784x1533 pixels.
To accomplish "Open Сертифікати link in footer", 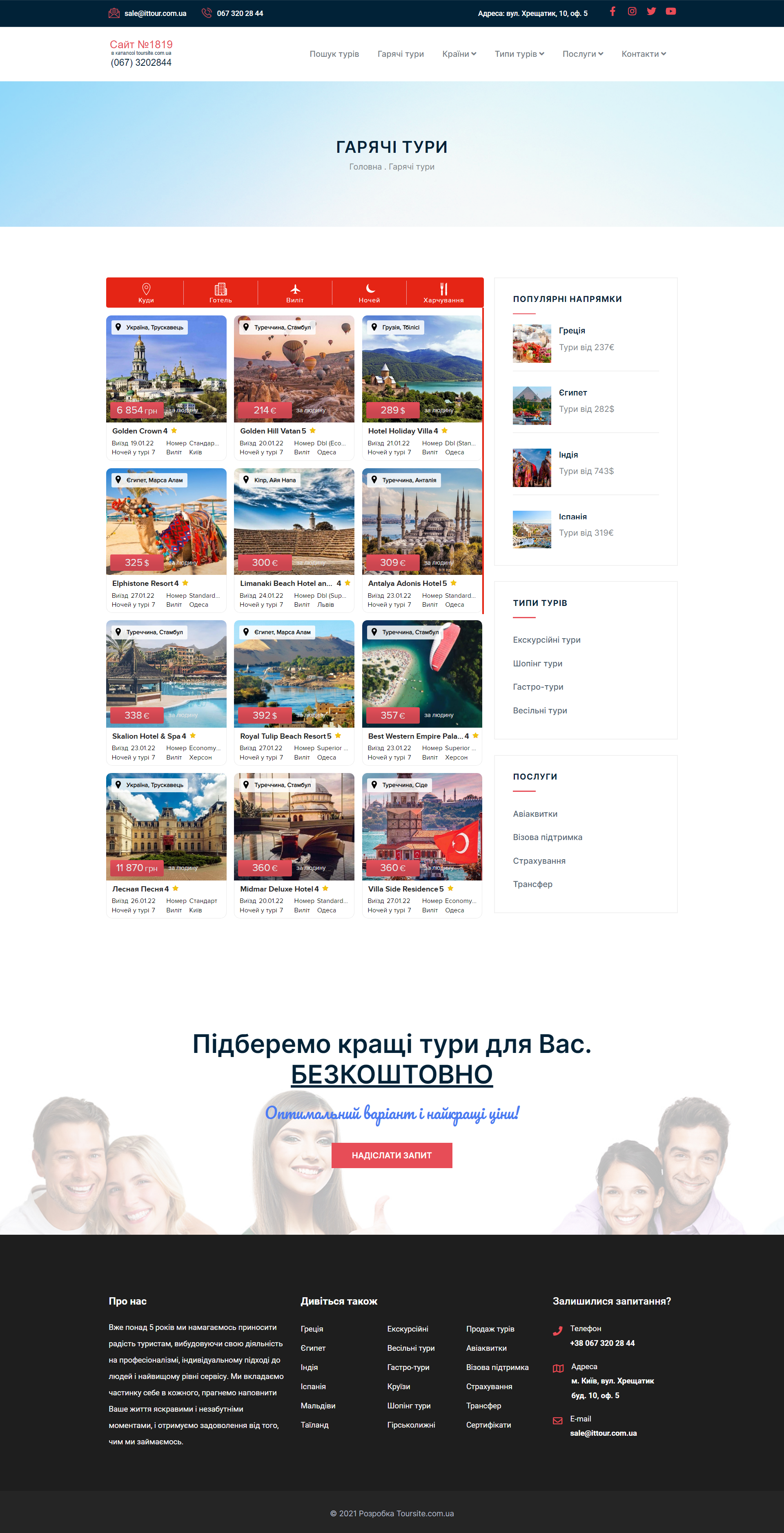I will point(488,1425).
